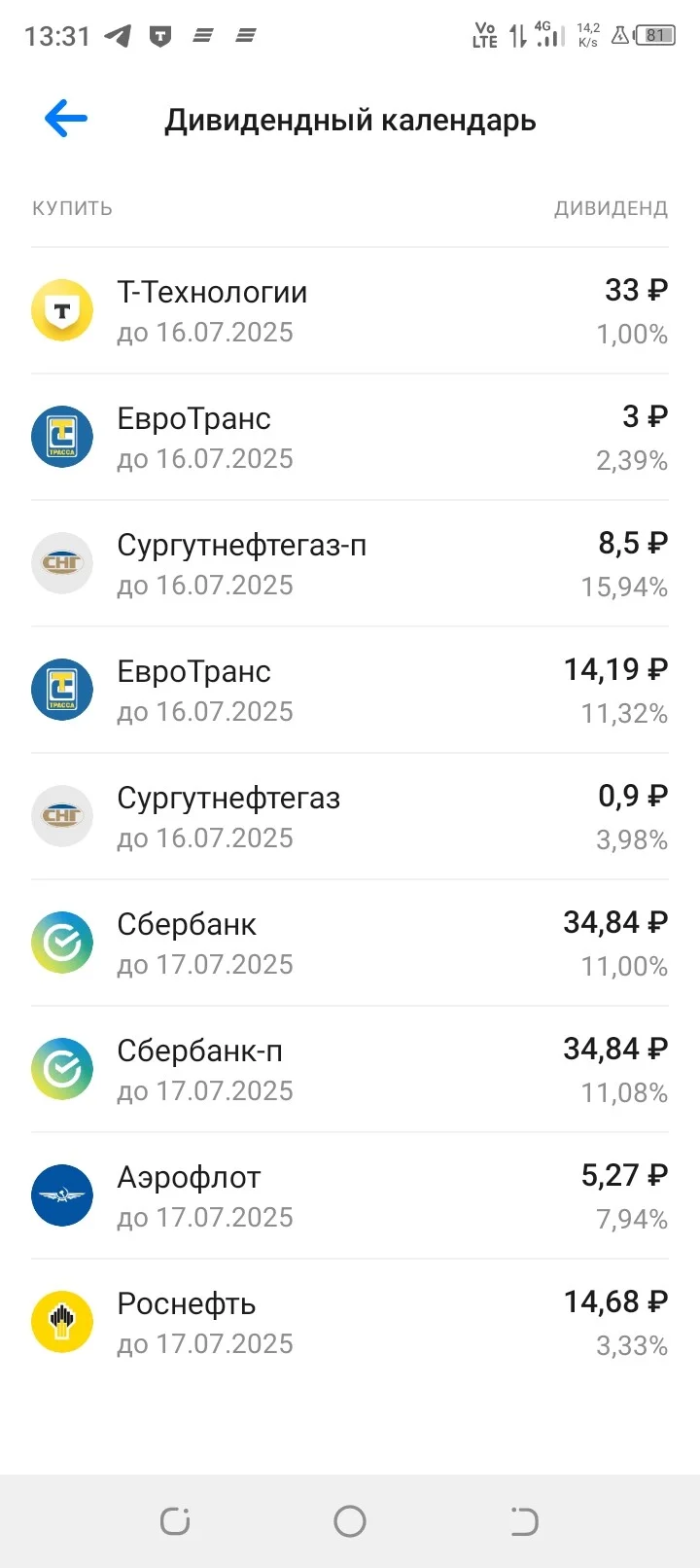
Task: Open ЕвроТранс row with 3 ₽ dividend
Action: click(x=350, y=438)
